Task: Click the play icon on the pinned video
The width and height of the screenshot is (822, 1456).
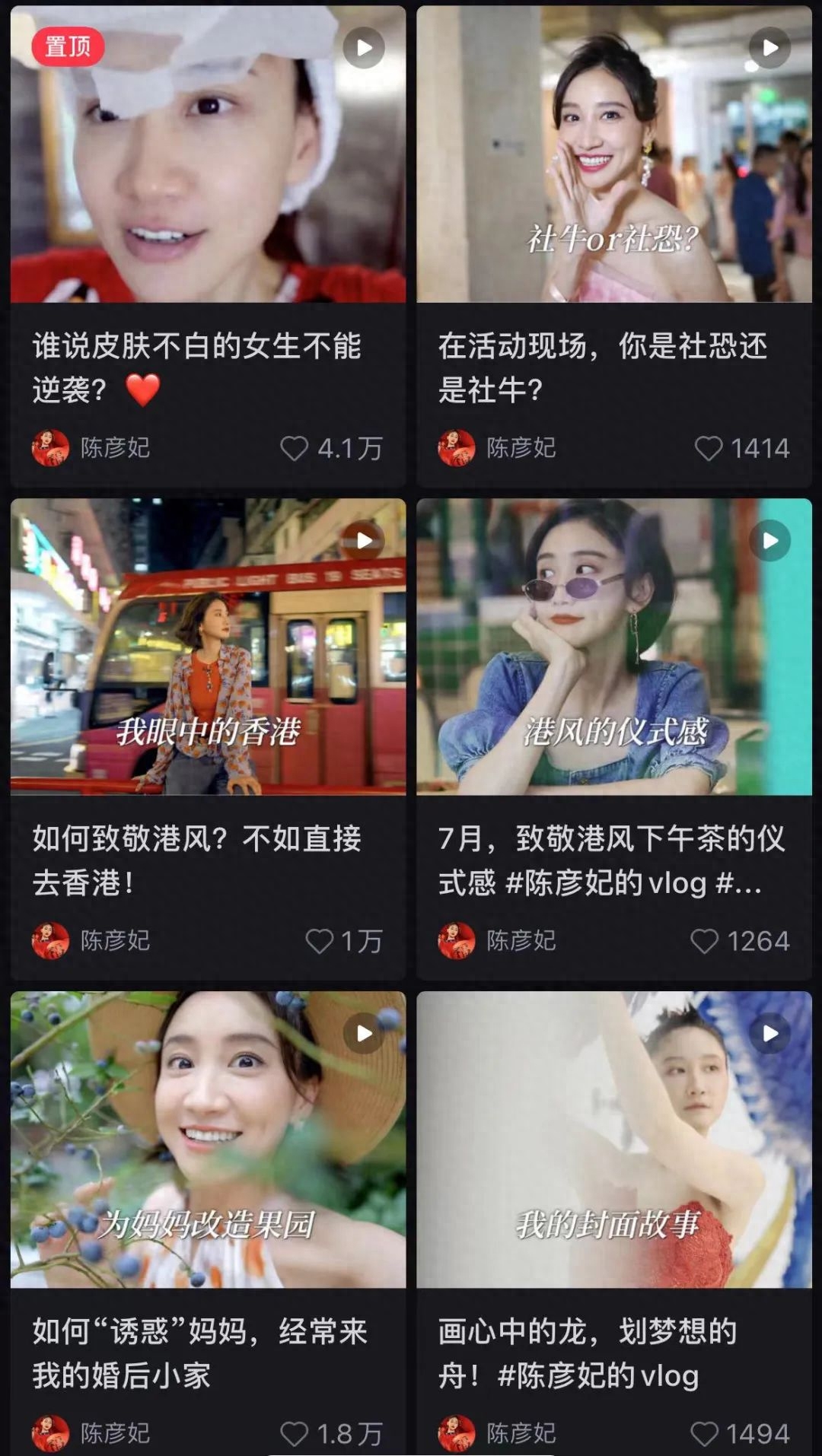Action: tap(365, 48)
